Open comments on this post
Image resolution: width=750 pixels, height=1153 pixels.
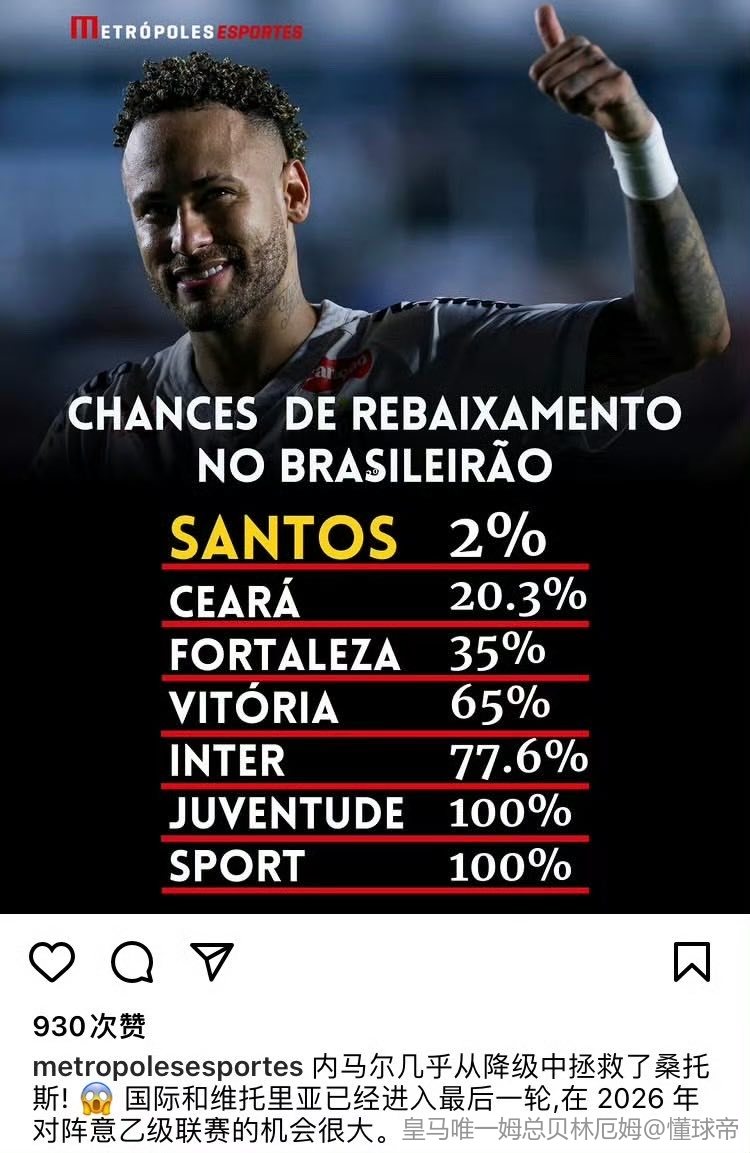(132, 962)
